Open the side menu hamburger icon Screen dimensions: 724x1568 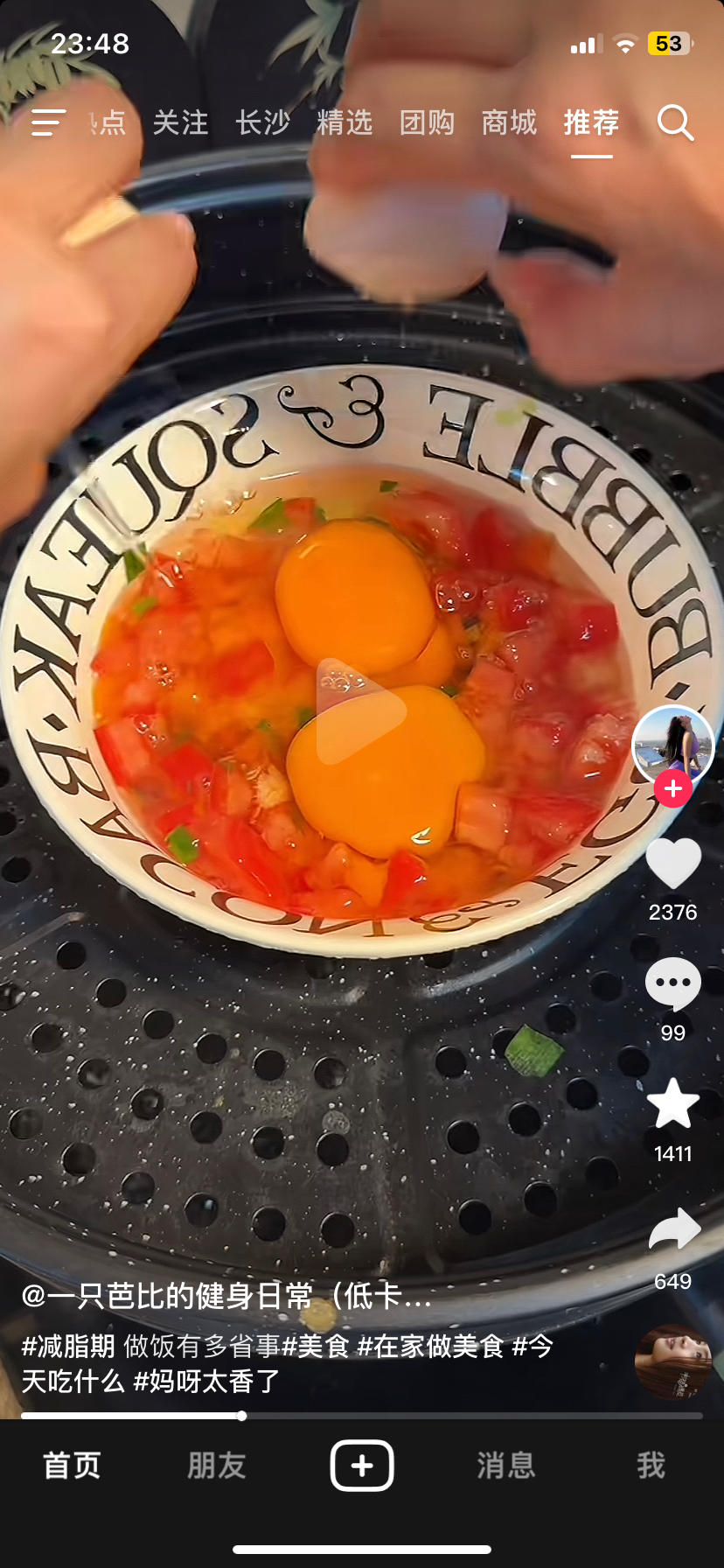pos(48,122)
